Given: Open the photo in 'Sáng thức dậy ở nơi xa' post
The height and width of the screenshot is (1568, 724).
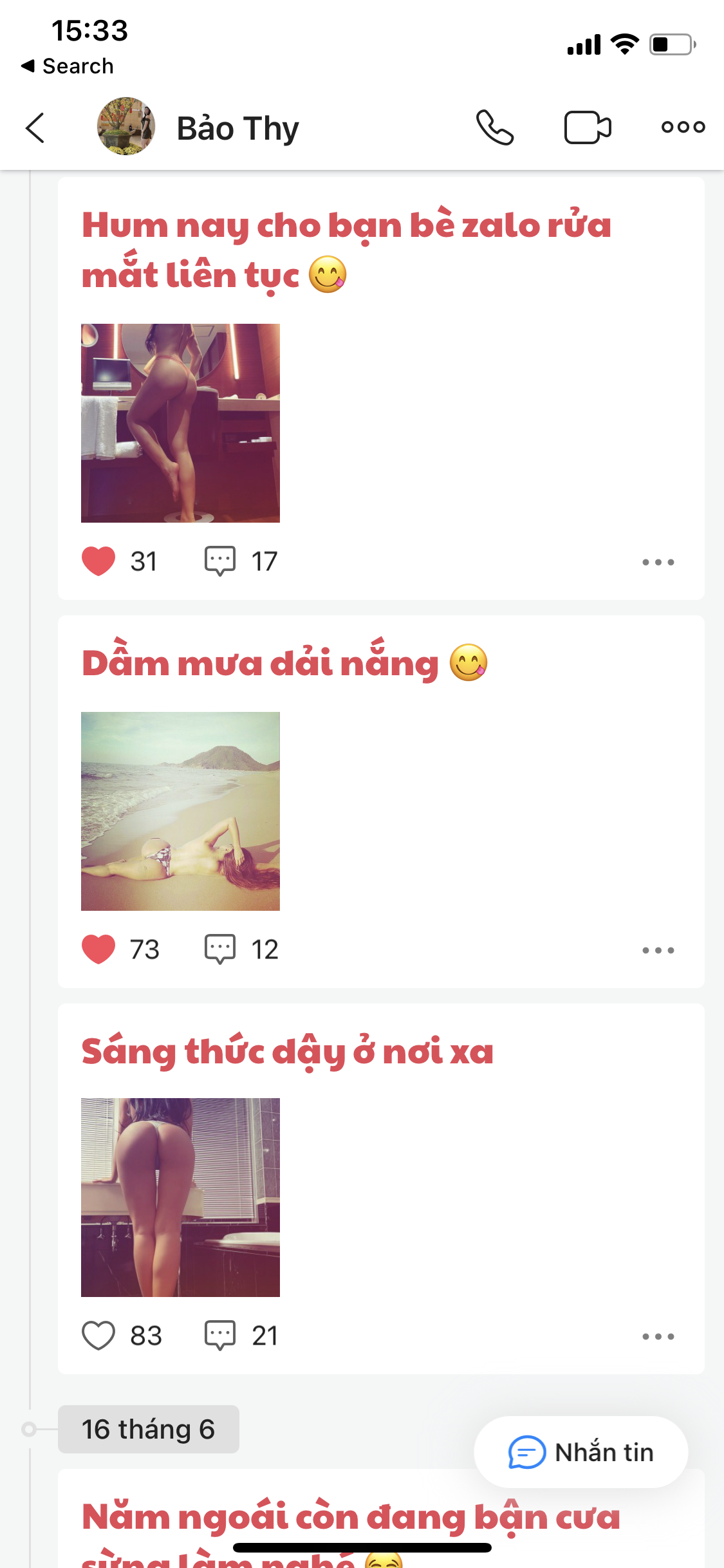Looking at the screenshot, I should (x=180, y=1197).
